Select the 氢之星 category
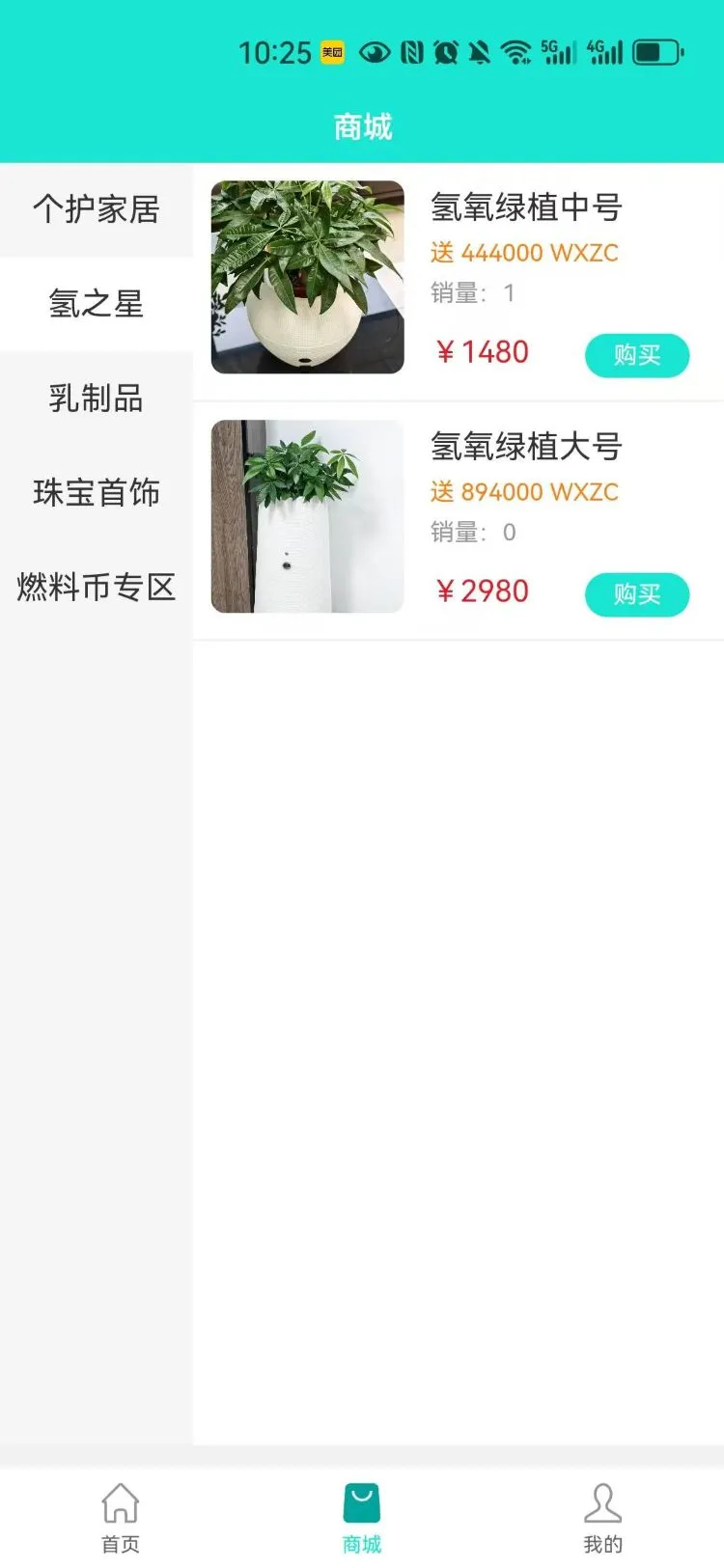Screen dimensions: 724x1568 pyautogui.click(x=95, y=304)
